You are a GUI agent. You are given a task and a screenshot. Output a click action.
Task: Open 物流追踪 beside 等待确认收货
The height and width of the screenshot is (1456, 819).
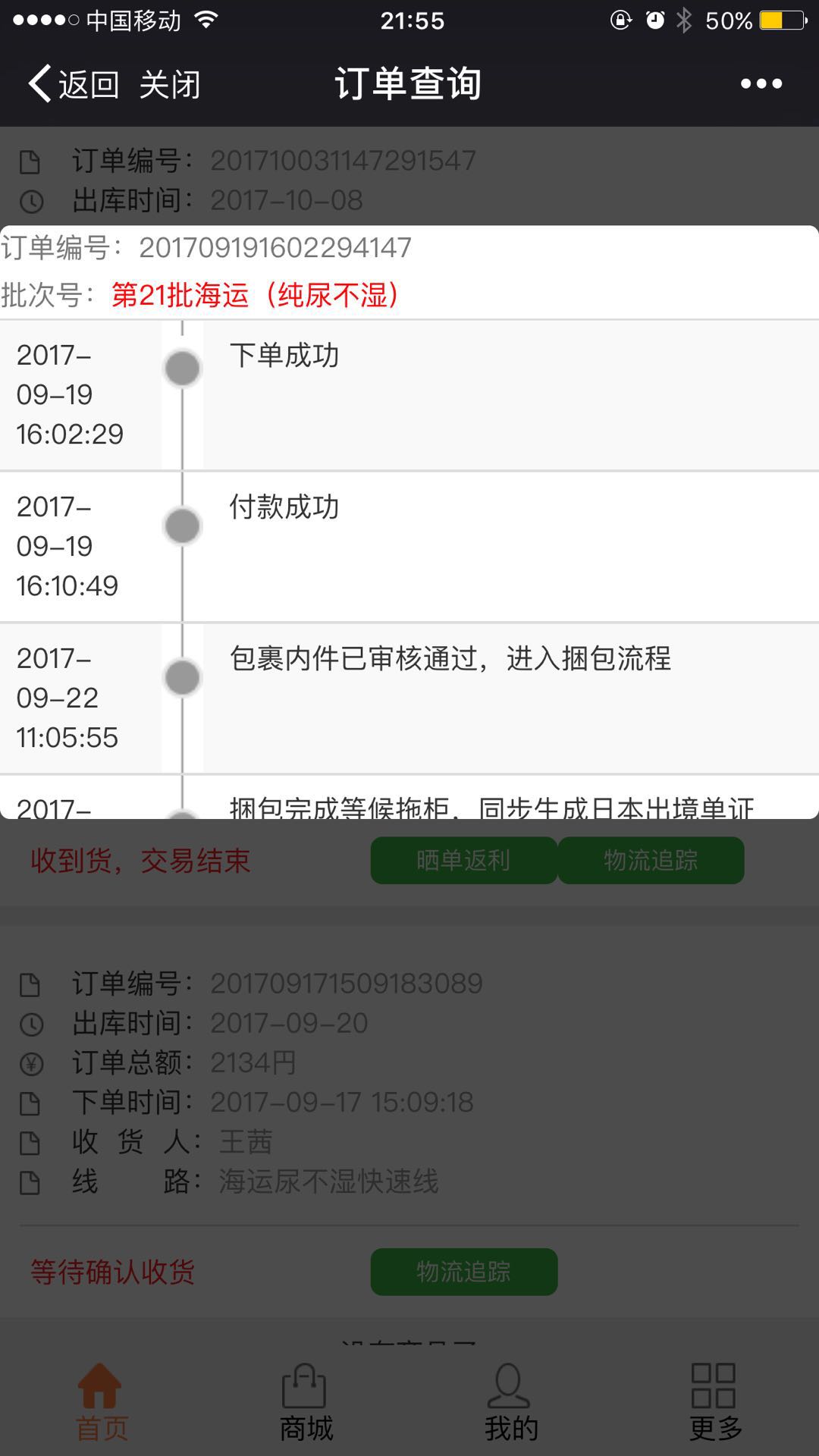pyautogui.click(x=463, y=1272)
